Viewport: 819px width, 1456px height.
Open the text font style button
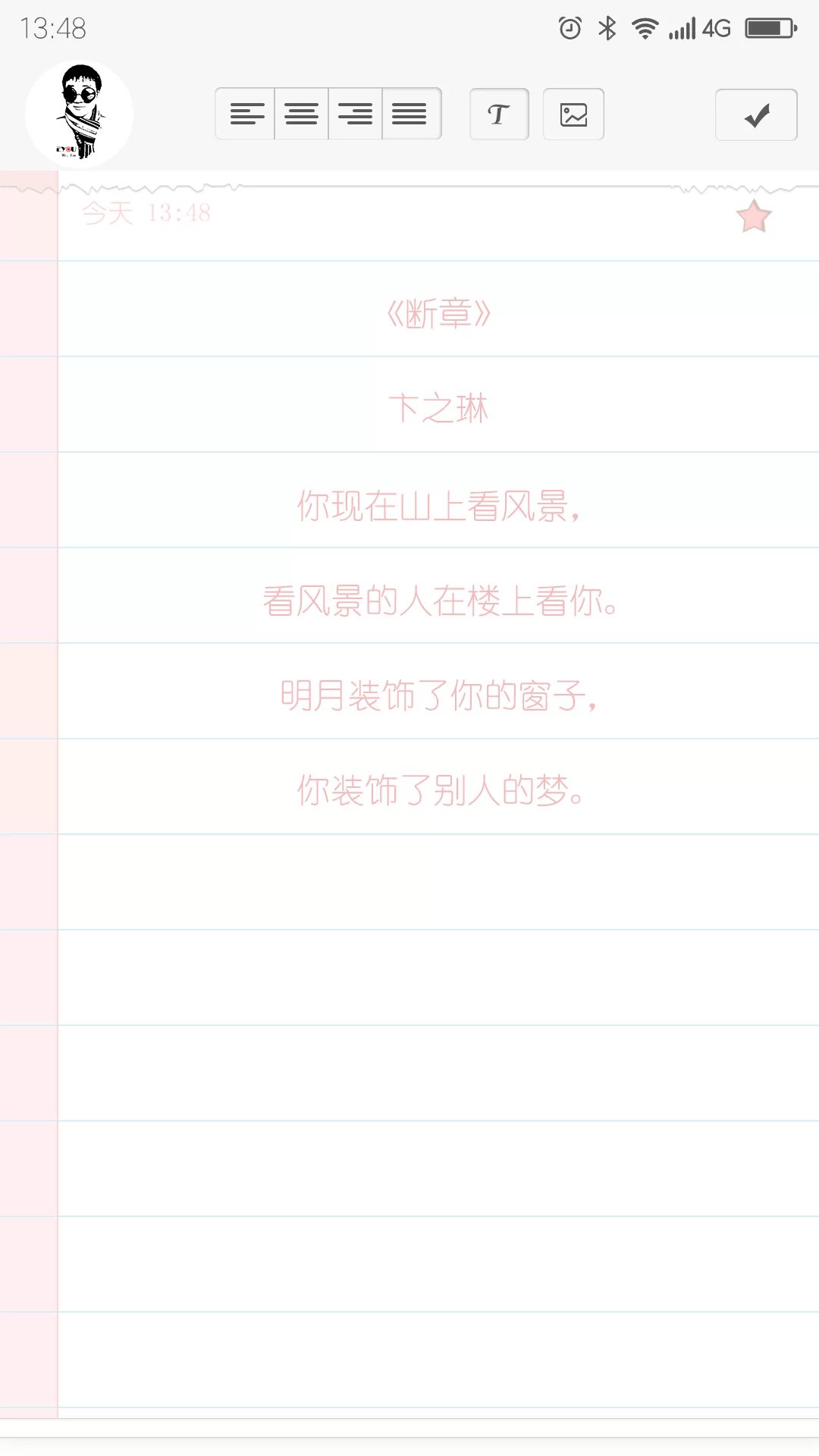(499, 115)
